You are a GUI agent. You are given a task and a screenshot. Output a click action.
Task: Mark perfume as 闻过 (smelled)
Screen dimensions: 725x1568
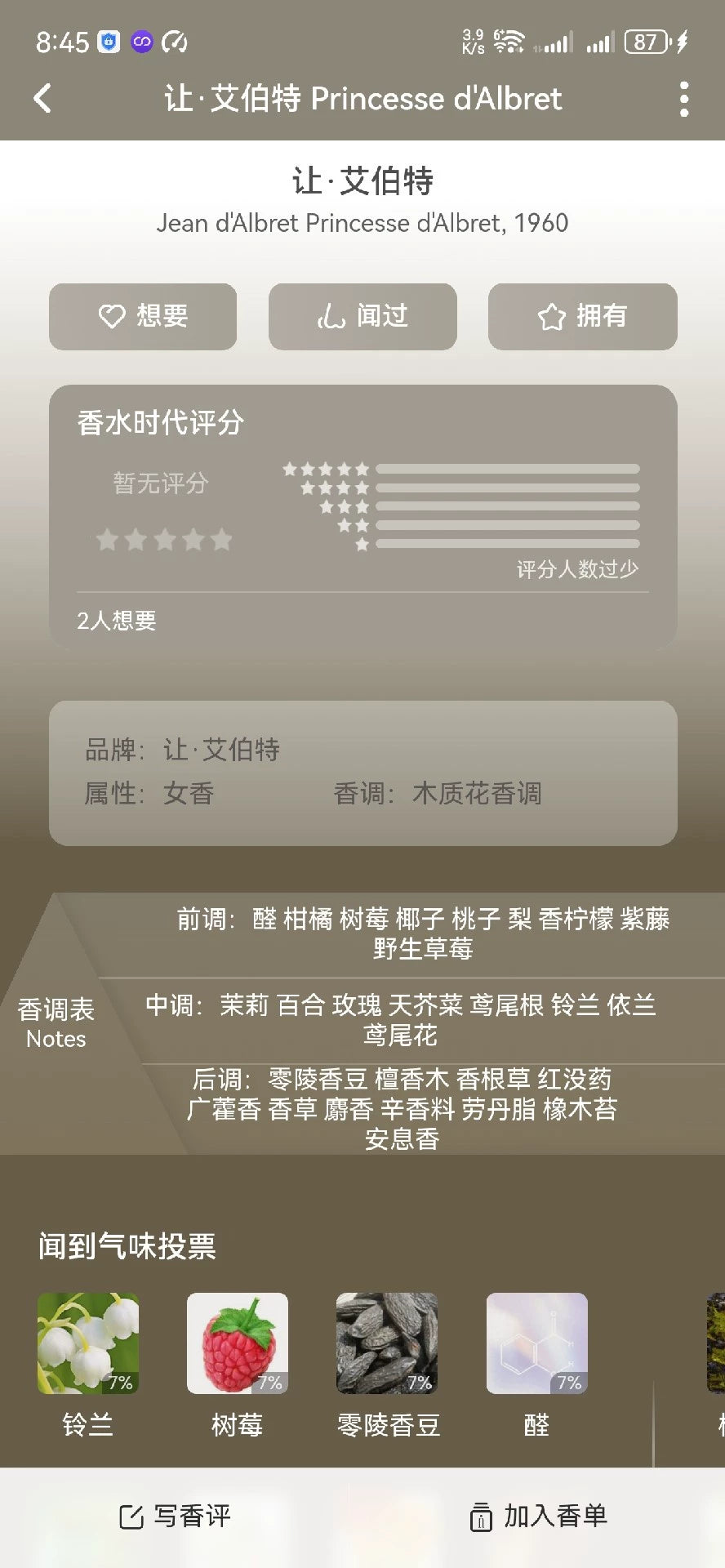tap(362, 316)
